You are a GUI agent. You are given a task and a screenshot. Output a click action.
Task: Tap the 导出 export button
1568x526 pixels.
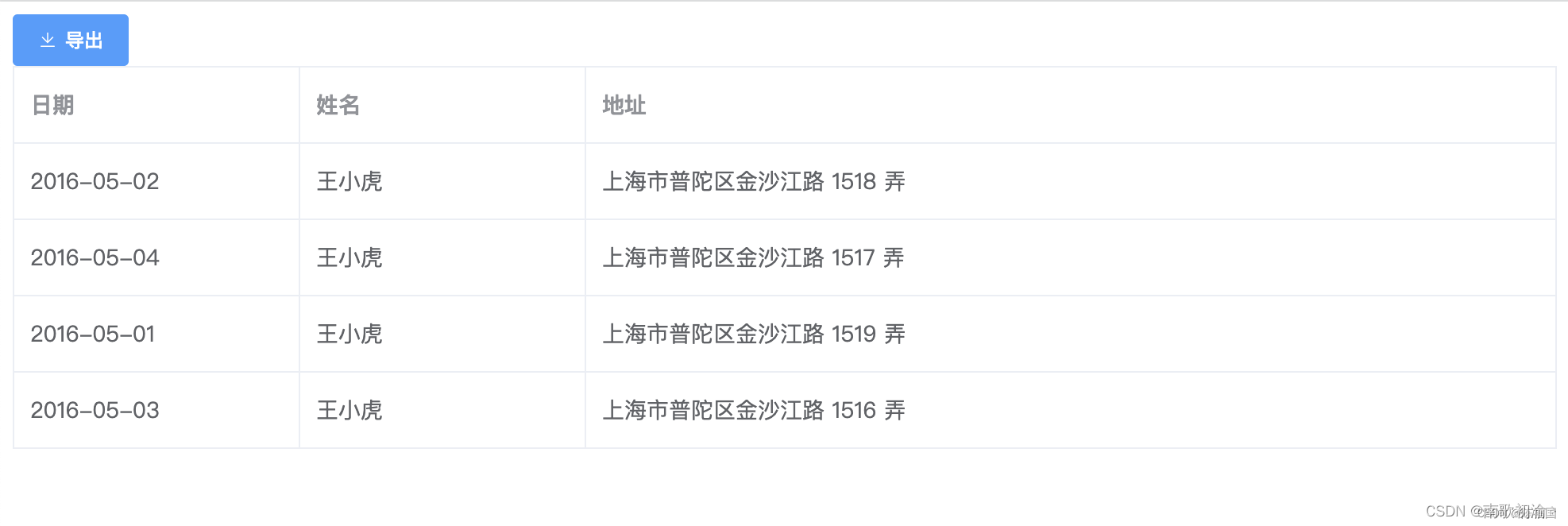pyautogui.click(x=71, y=40)
